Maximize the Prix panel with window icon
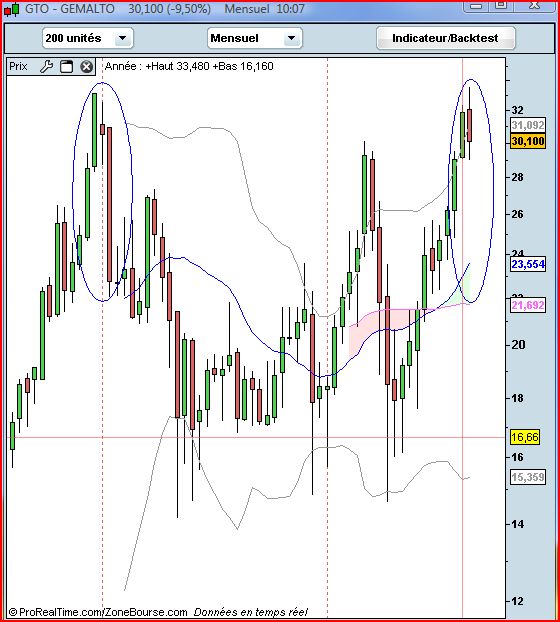560x622 pixels. 67,66
